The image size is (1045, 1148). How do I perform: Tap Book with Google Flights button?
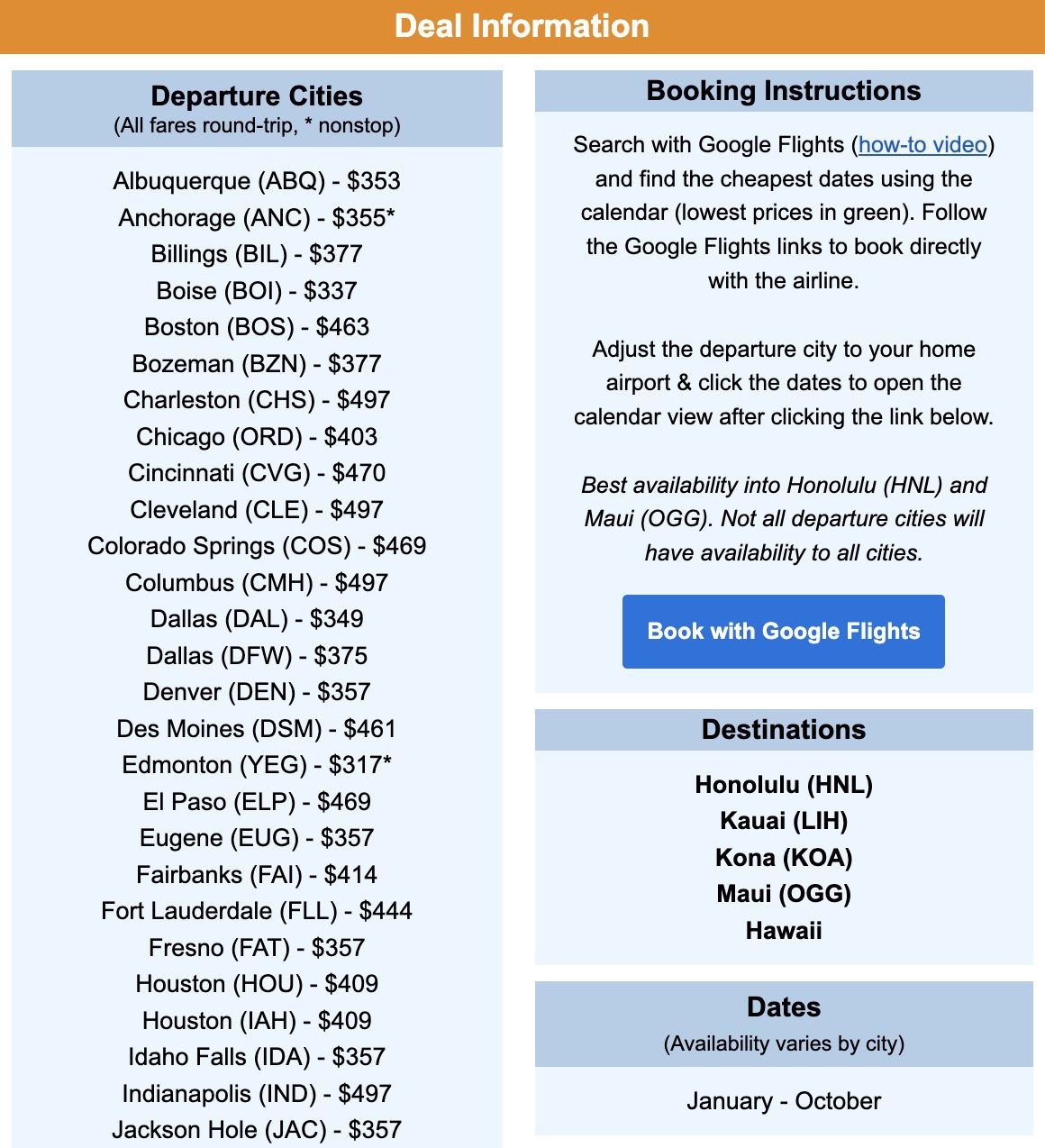point(783,632)
